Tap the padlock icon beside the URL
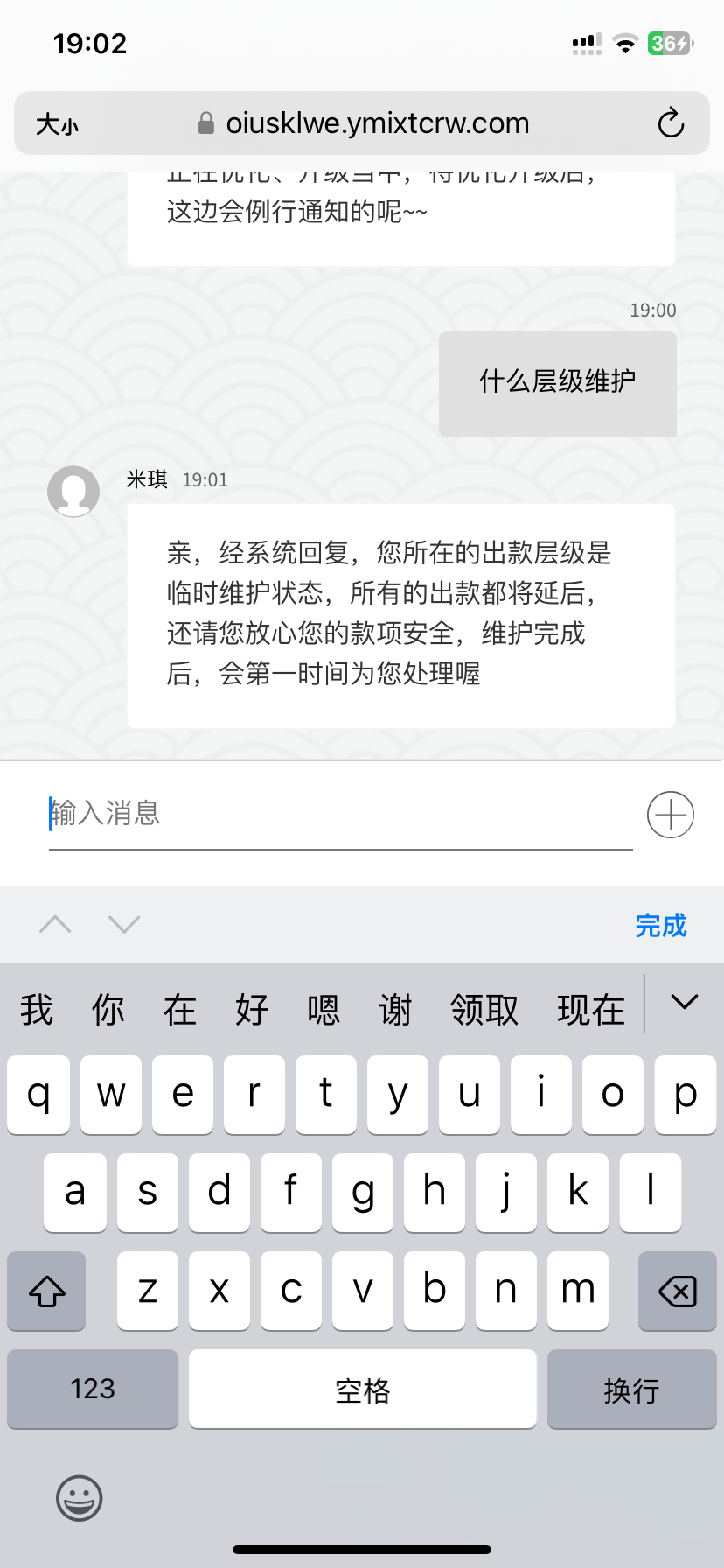The width and height of the screenshot is (724, 1568). [x=204, y=122]
